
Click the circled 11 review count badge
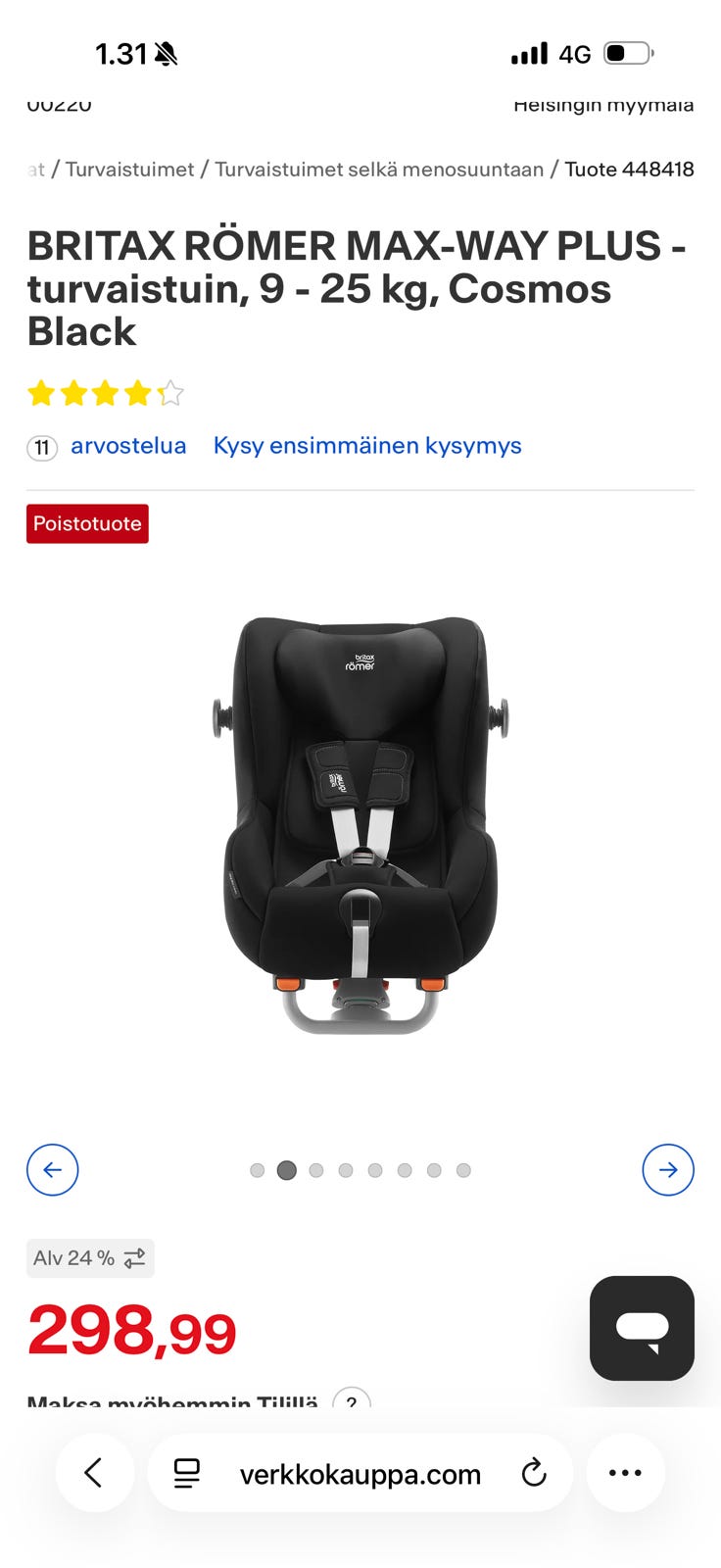pos(41,447)
